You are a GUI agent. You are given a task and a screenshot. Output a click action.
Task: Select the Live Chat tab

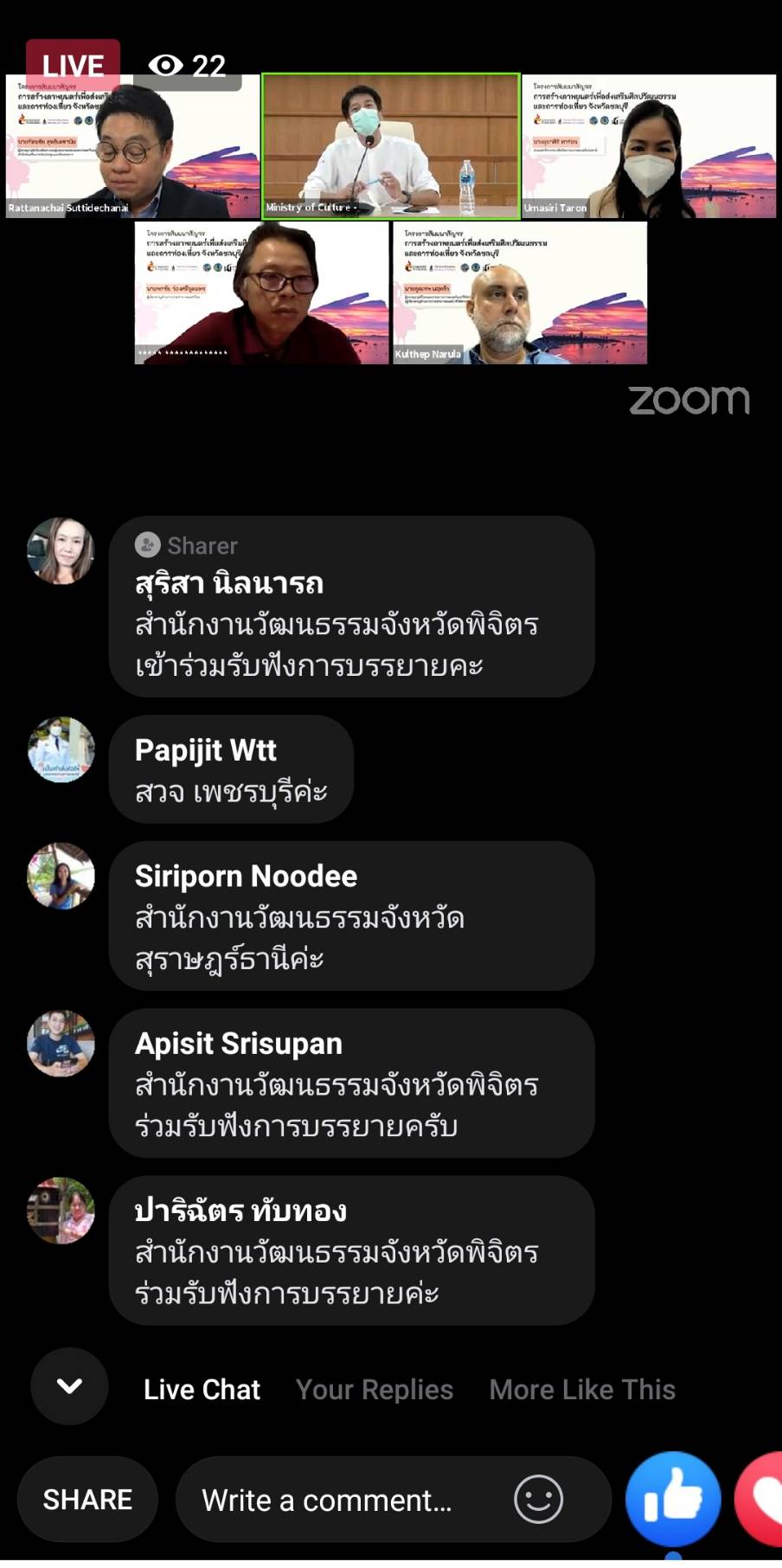coord(202,1389)
